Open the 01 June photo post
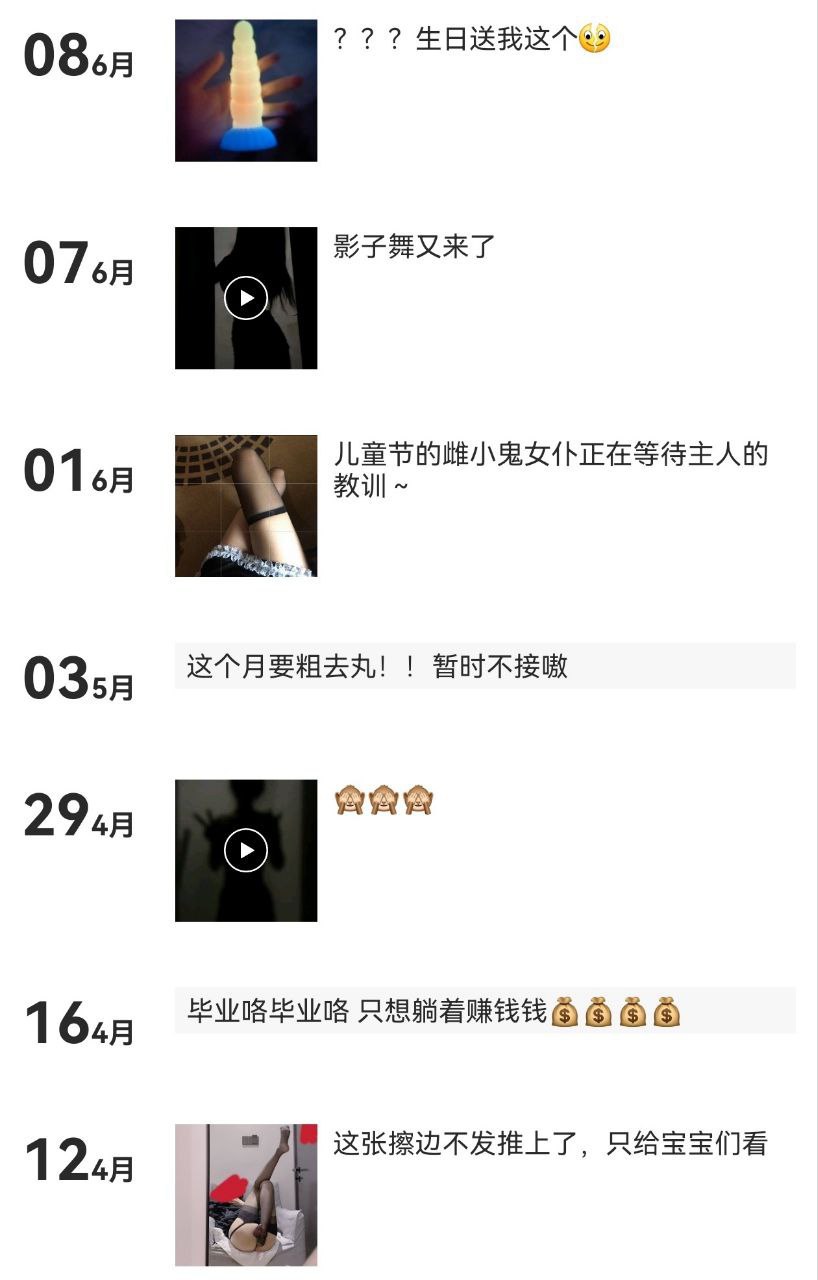Screen dimensions: 818x1280 (x=246, y=505)
